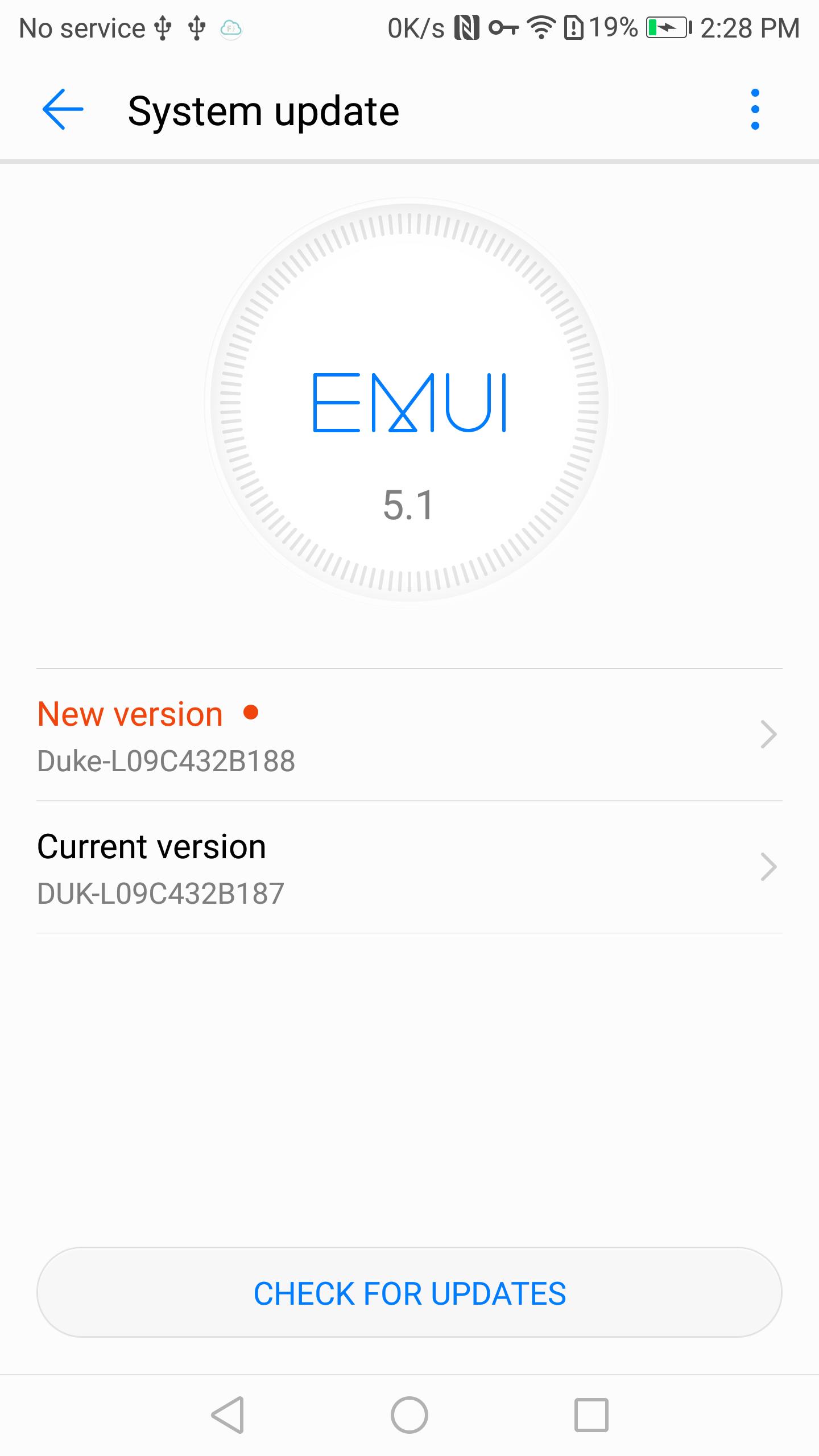The width and height of the screenshot is (819, 1456).
Task: Open New version Duke-L09C432B188 details
Action: [x=408, y=735]
